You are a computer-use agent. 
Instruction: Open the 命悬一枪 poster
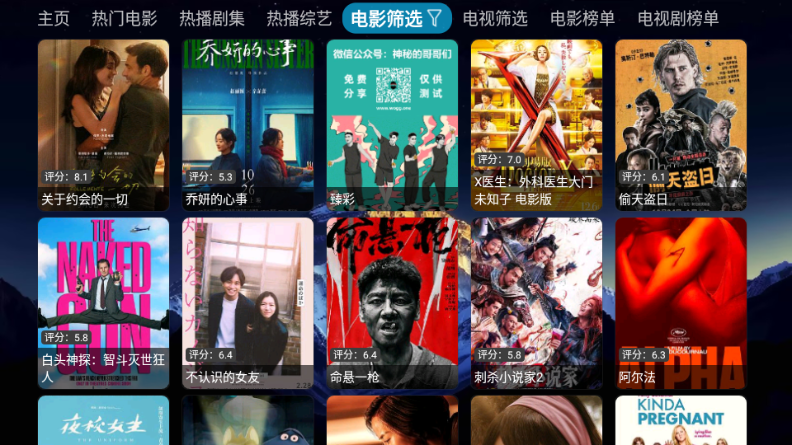pyautogui.click(x=392, y=303)
